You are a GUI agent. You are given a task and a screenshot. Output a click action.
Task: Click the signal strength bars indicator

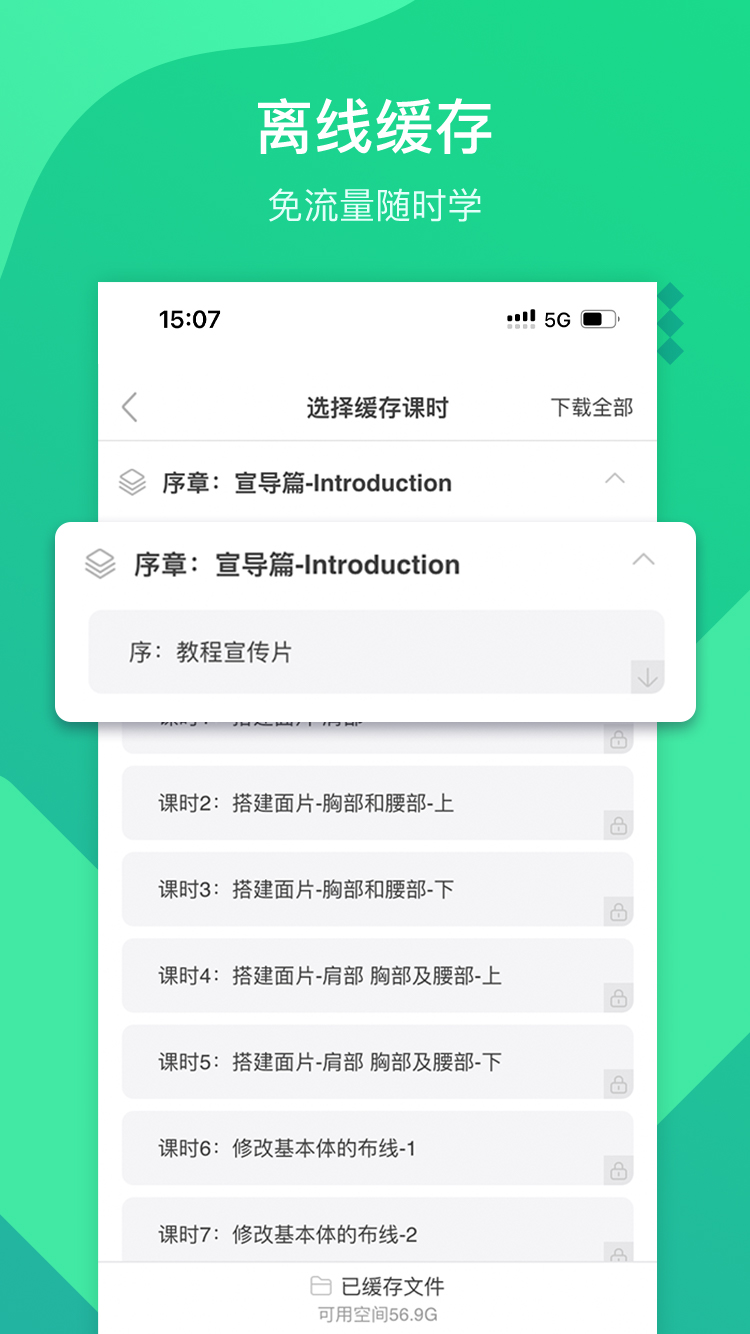[x=519, y=318]
